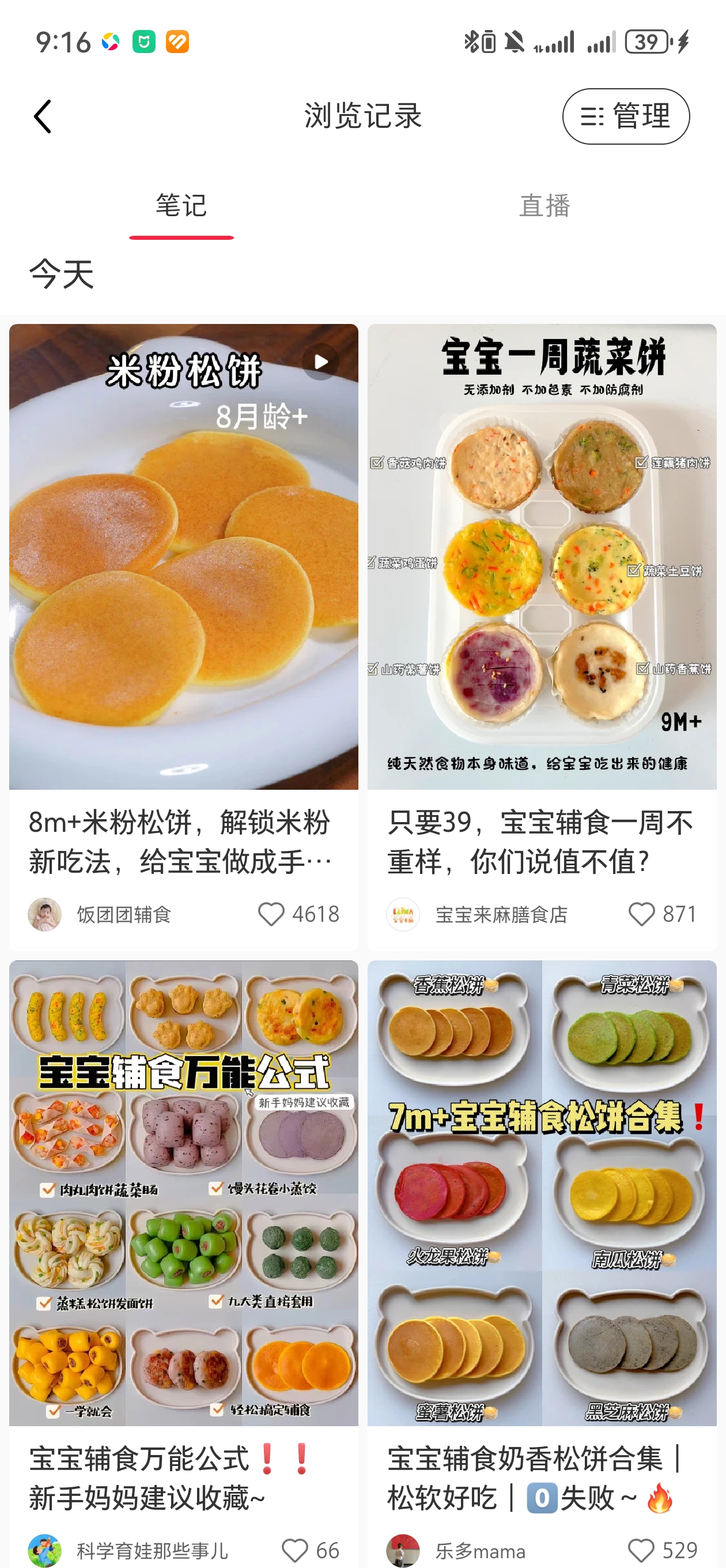Image resolution: width=726 pixels, height=1568 pixels.
Task: Switch to the 直播 tab
Action: [x=544, y=206]
